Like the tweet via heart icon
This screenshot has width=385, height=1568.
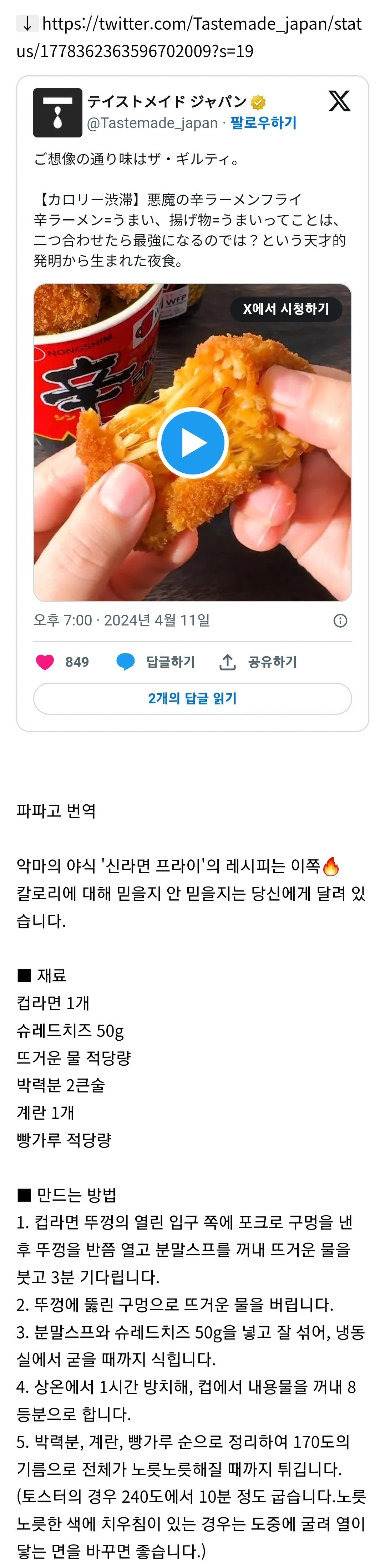pos(46,662)
